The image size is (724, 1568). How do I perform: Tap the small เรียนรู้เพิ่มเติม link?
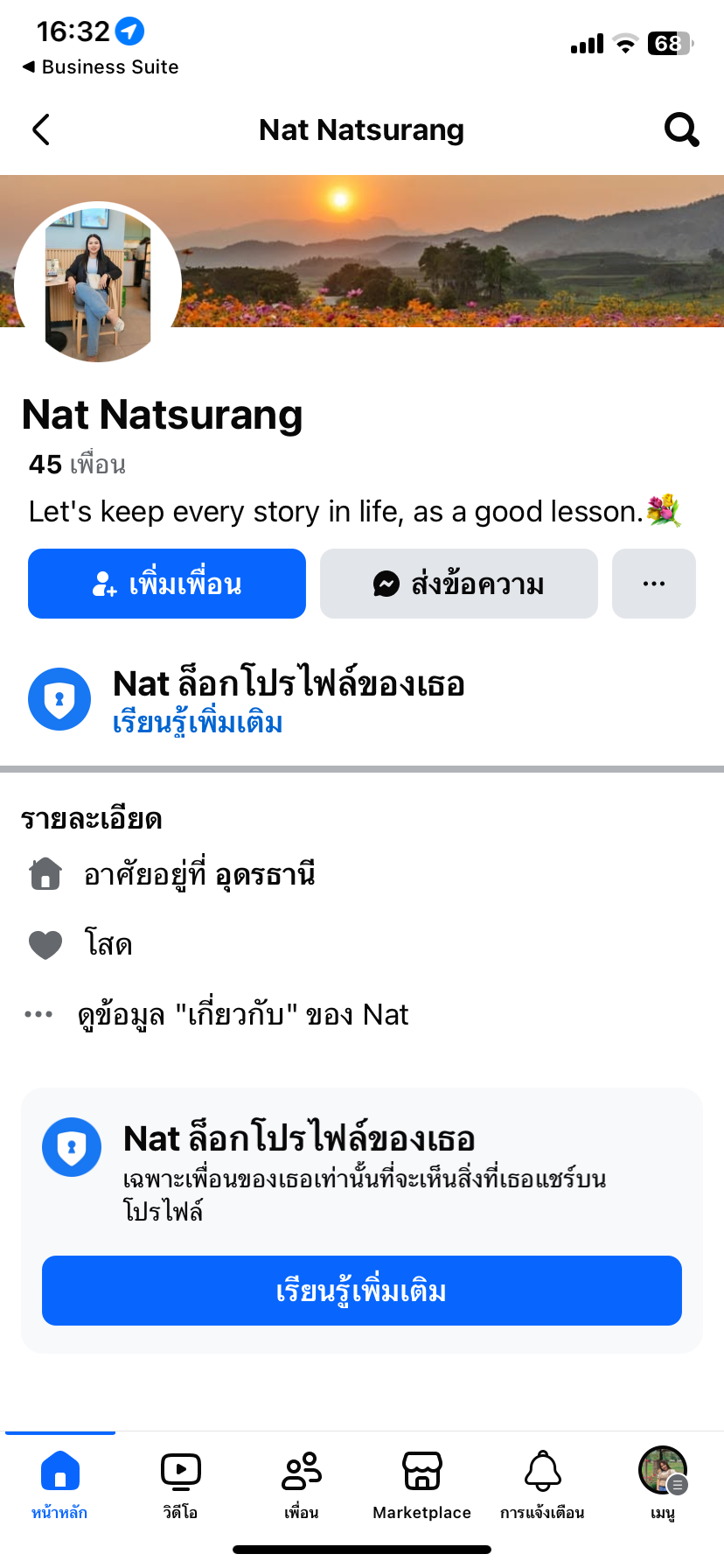tap(198, 724)
